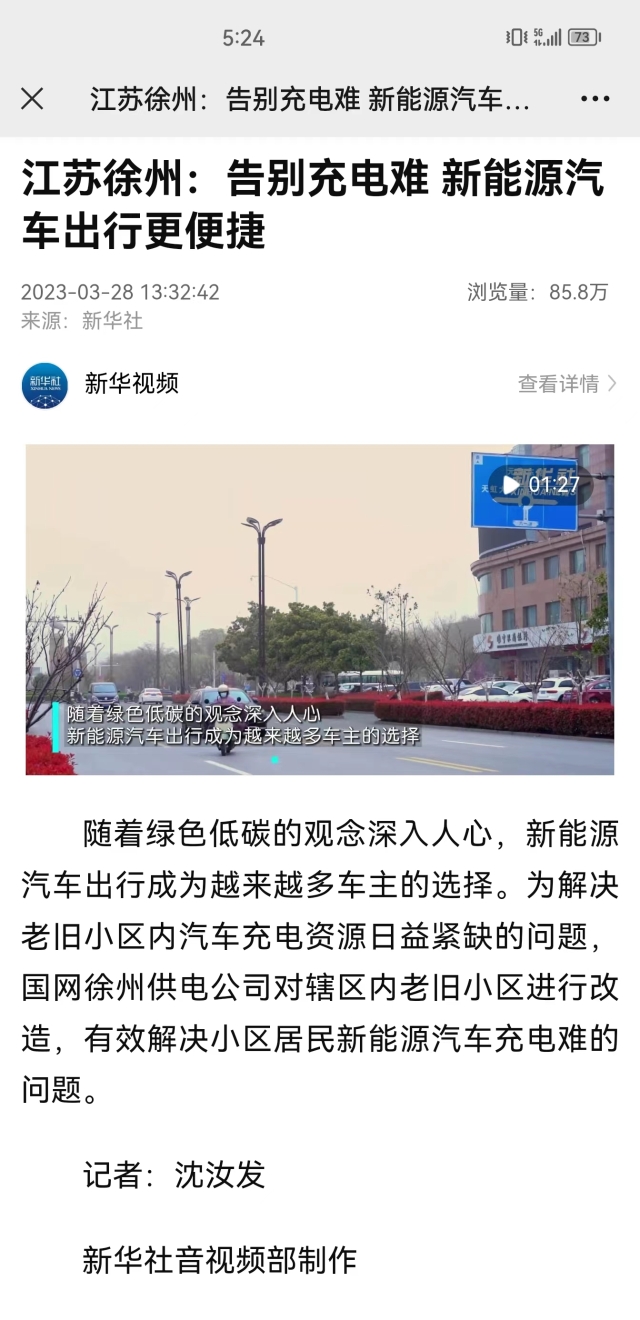The width and height of the screenshot is (640, 1320).
Task: Open the three-dot overflow menu
Action: tap(595, 98)
